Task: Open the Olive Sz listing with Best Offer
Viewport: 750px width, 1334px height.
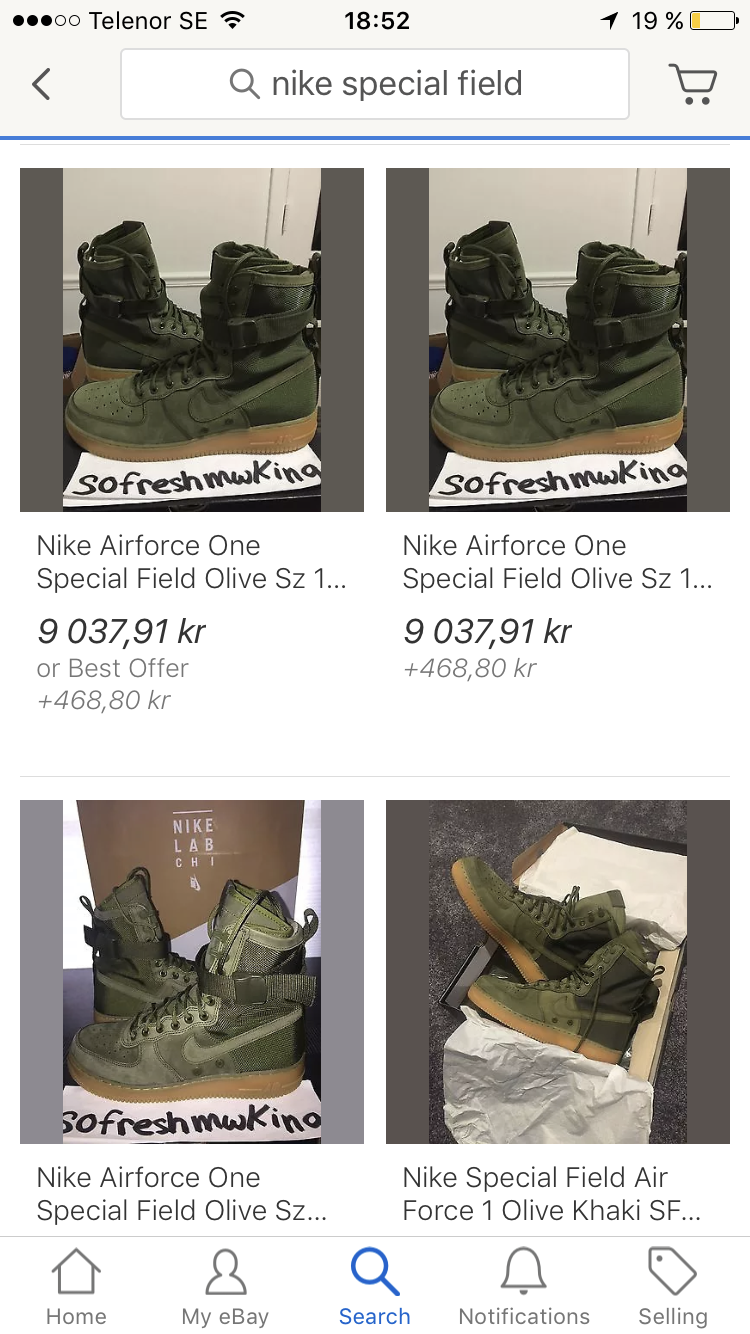Action: coord(192,340)
